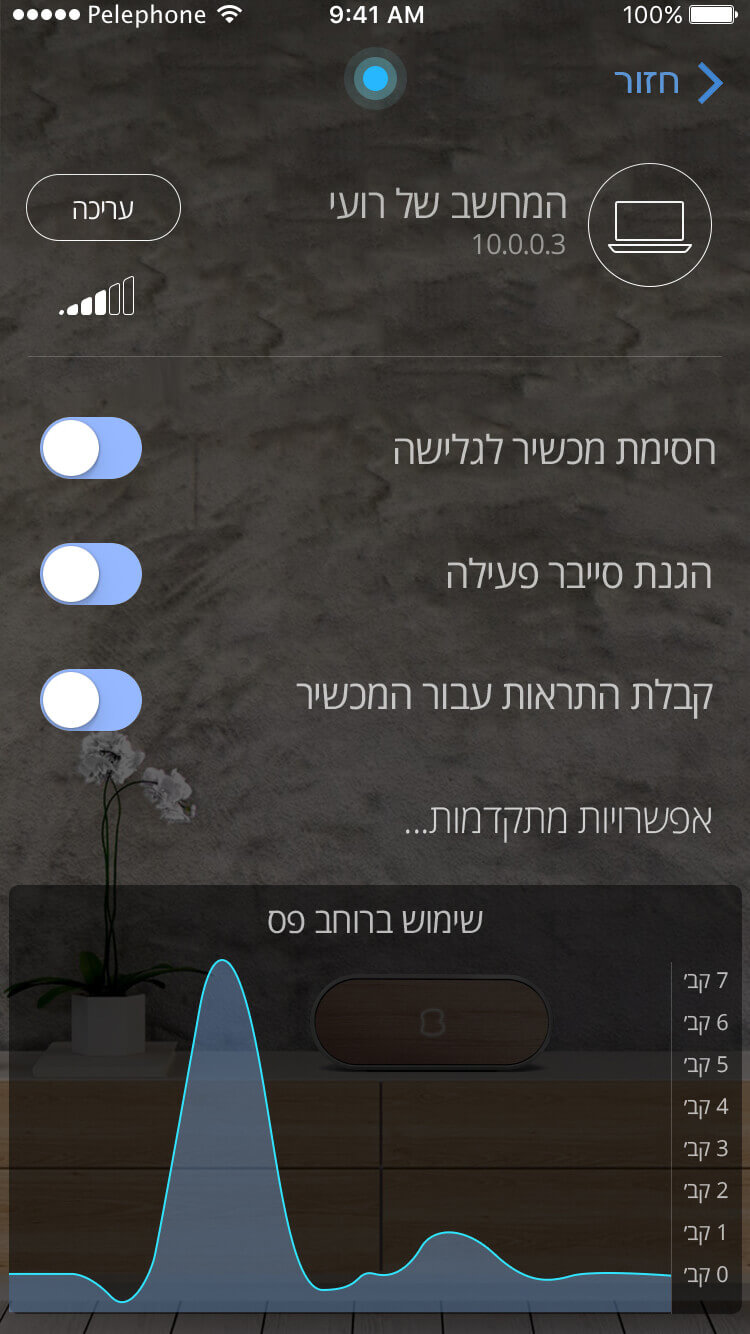
Task: Tap the blue dot indicator at top
Action: point(375,79)
